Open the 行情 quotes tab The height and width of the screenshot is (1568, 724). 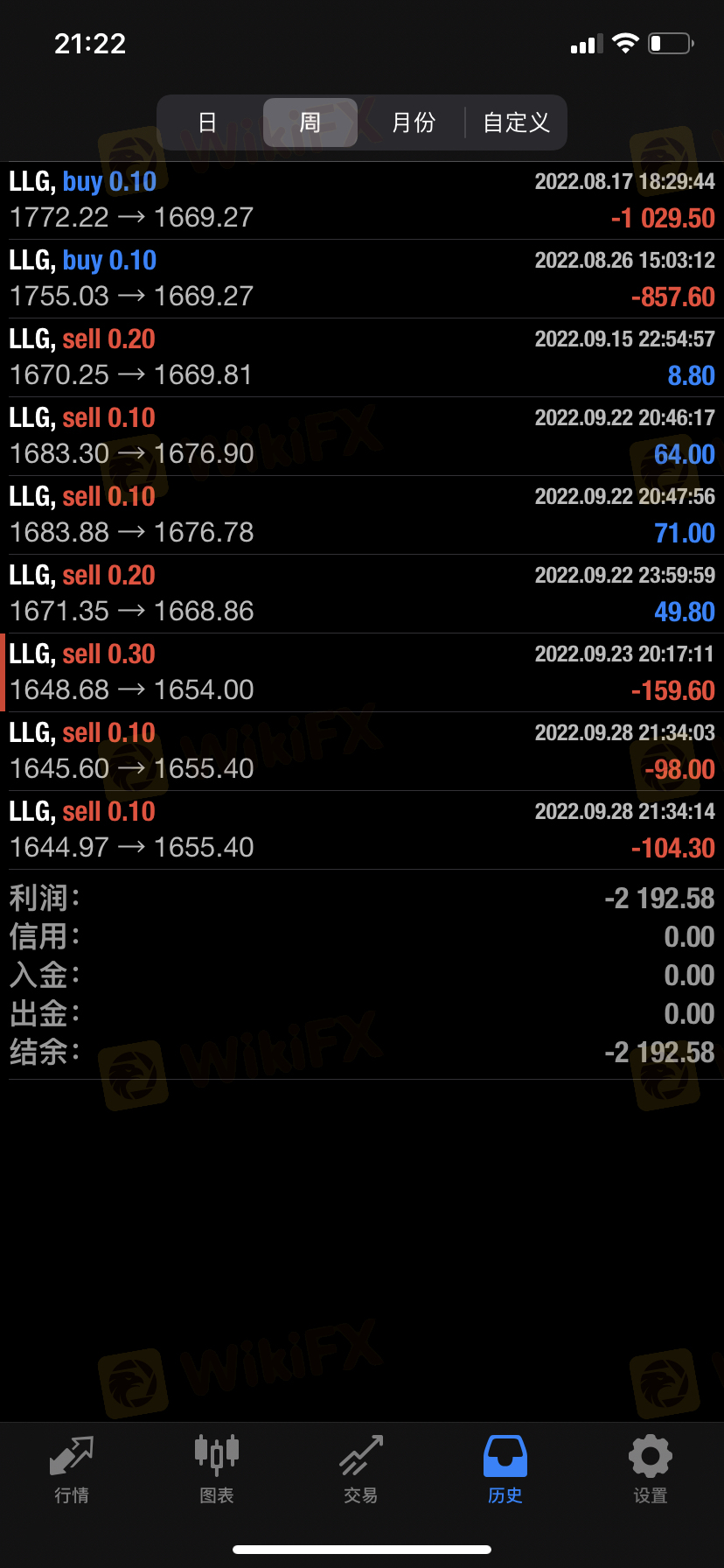72,1470
